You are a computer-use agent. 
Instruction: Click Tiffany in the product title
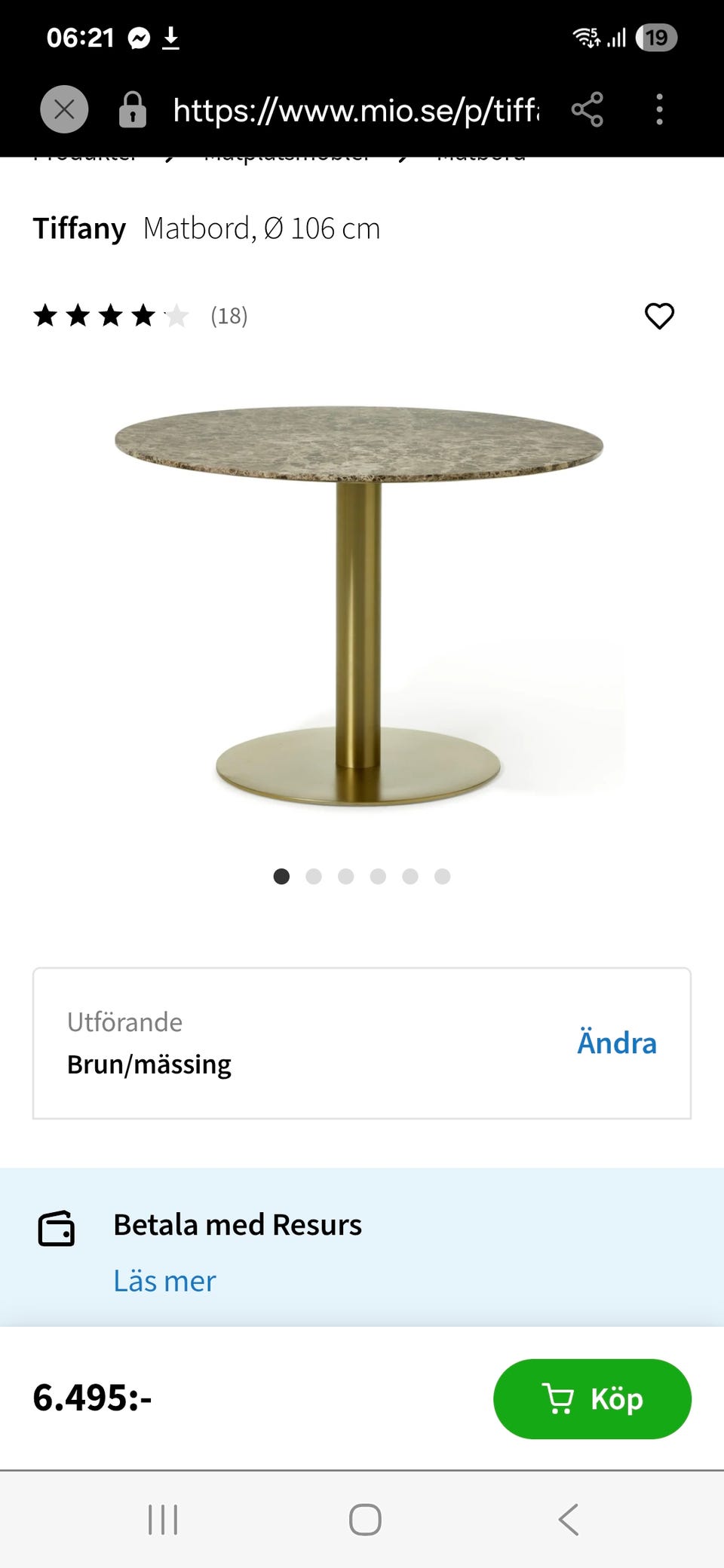coord(80,228)
